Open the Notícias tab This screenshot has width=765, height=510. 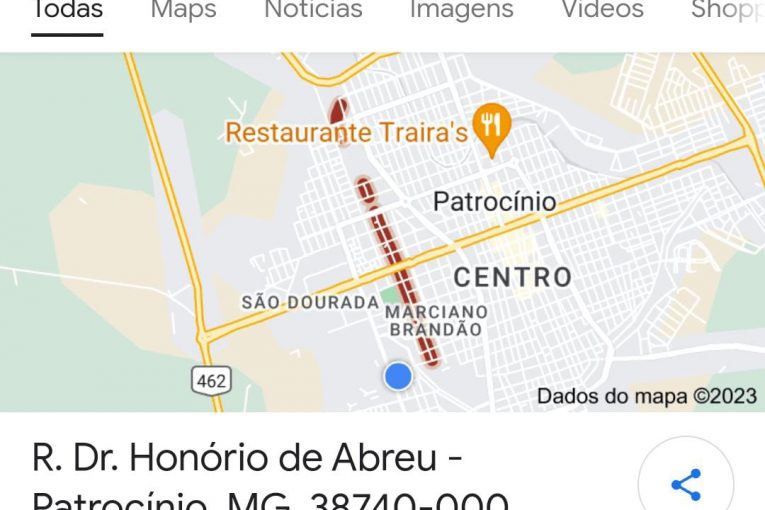313,11
